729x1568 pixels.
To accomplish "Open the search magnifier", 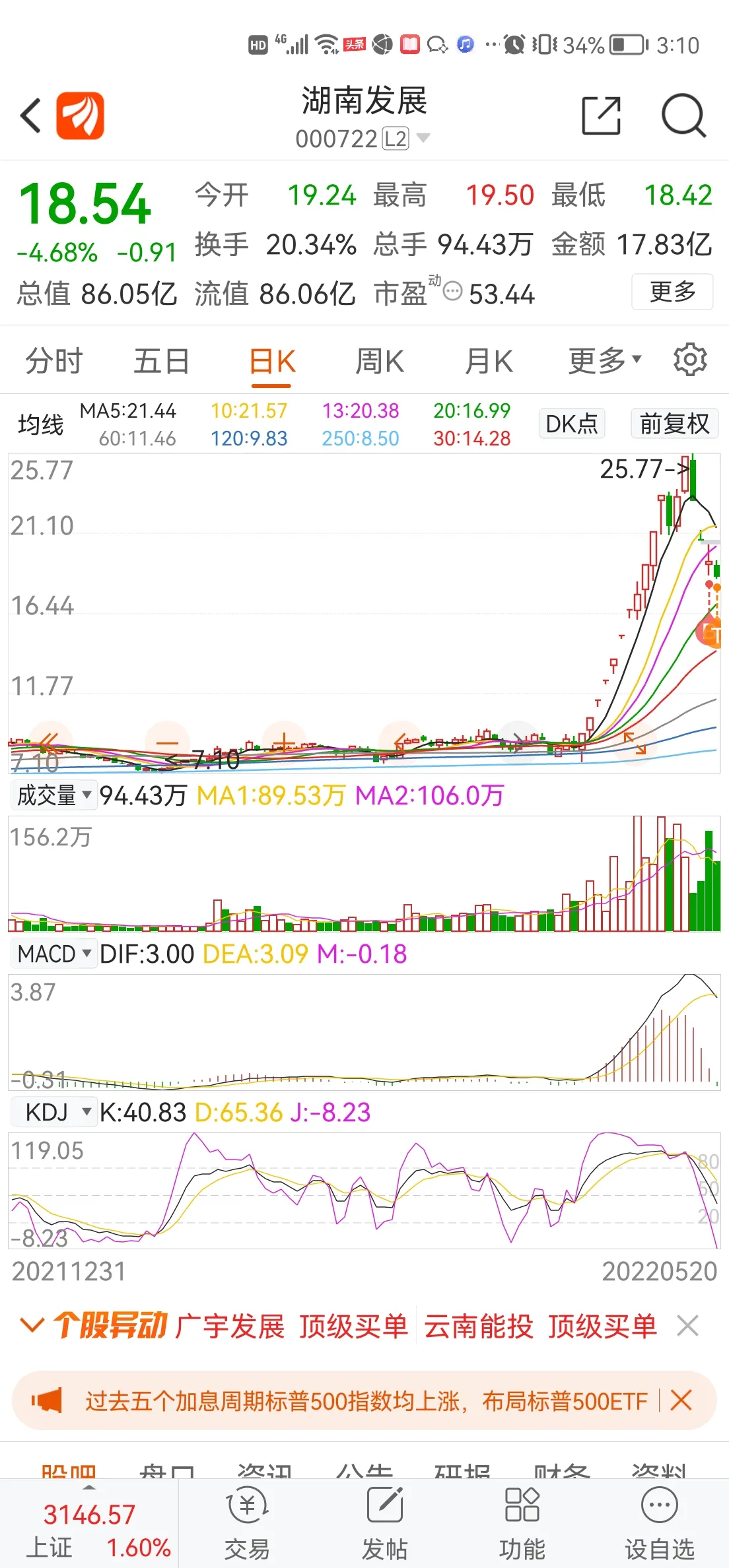I will coord(684,116).
